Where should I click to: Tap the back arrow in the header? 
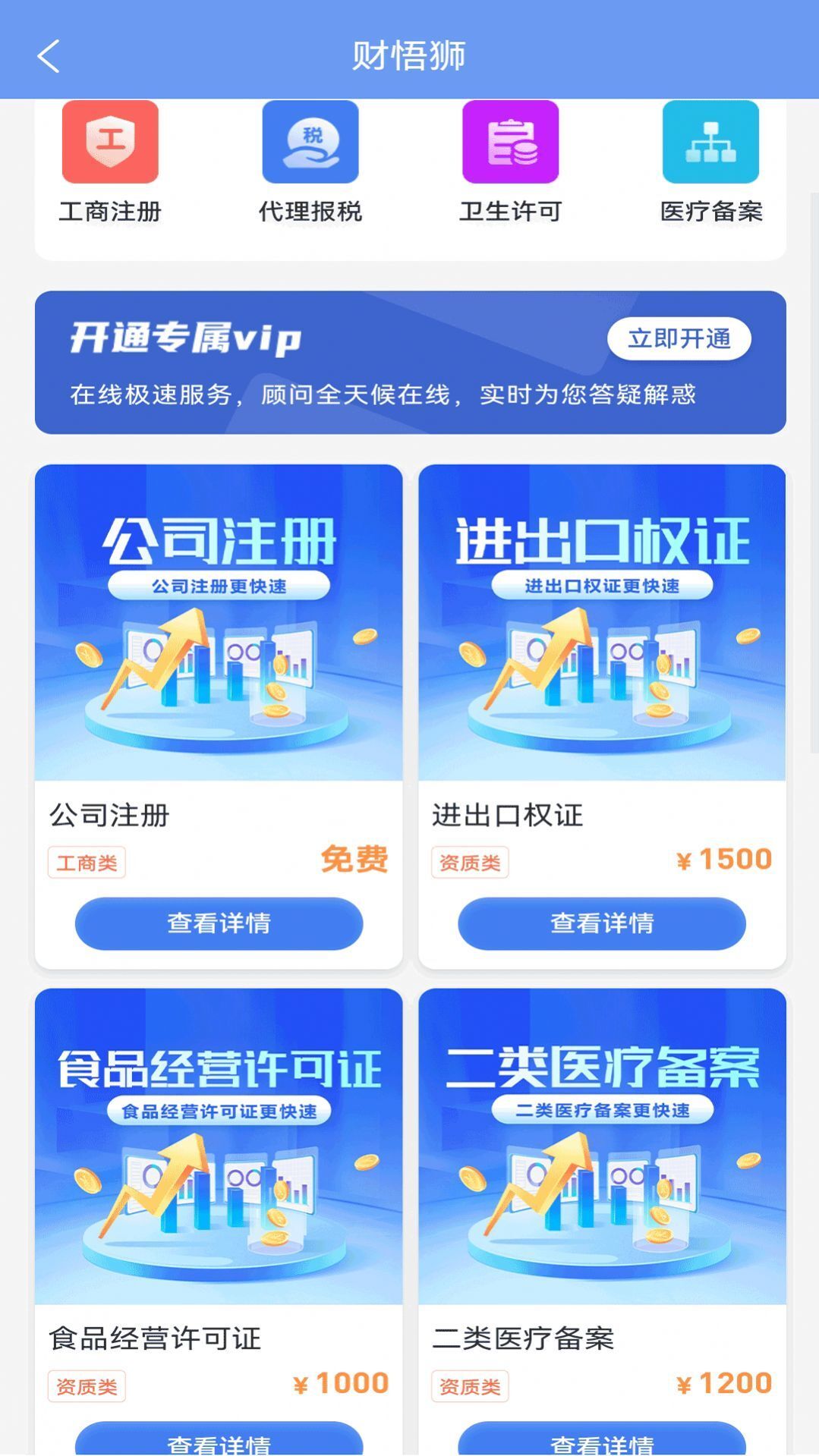click(49, 56)
